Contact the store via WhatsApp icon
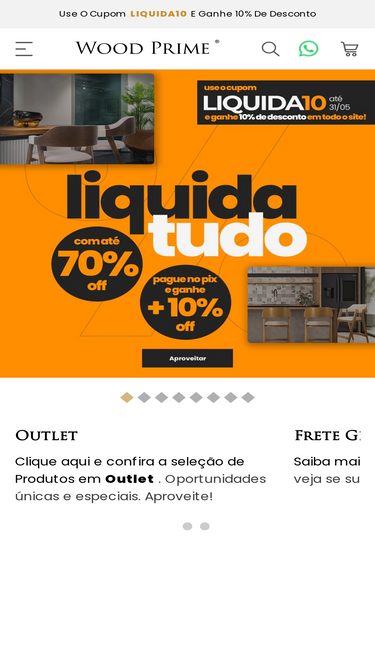This screenshot has height=667, width=375. coord(308,49)
